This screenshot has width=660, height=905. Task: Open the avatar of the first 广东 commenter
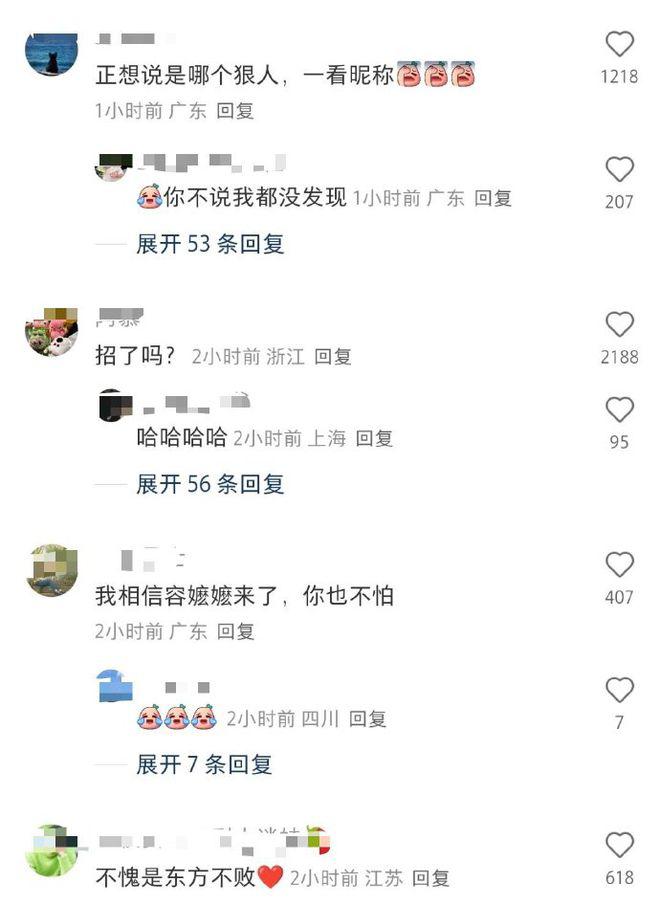51,50
